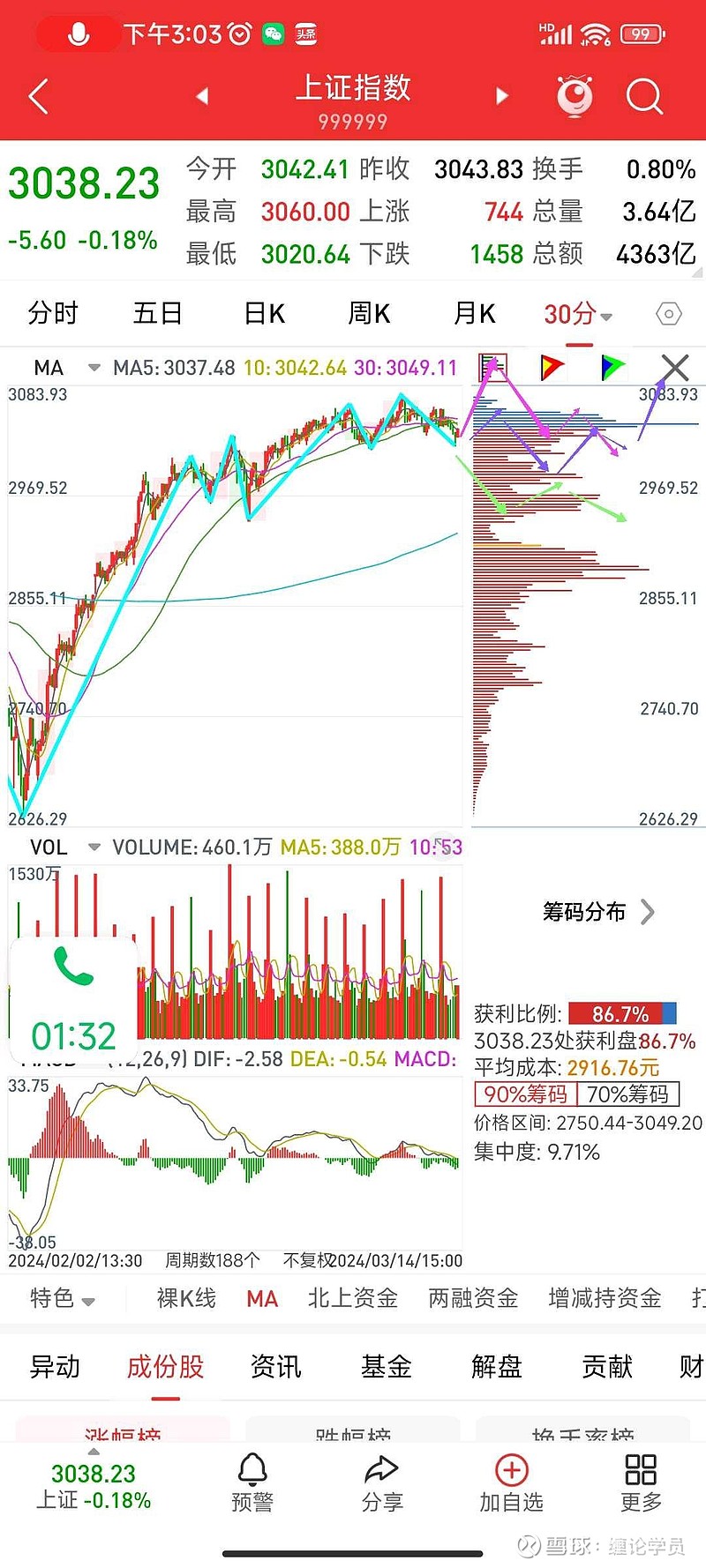Screen dimensions: 706x1568
Task: Open the 资讯 tab
Action: tap(276, 1366)
